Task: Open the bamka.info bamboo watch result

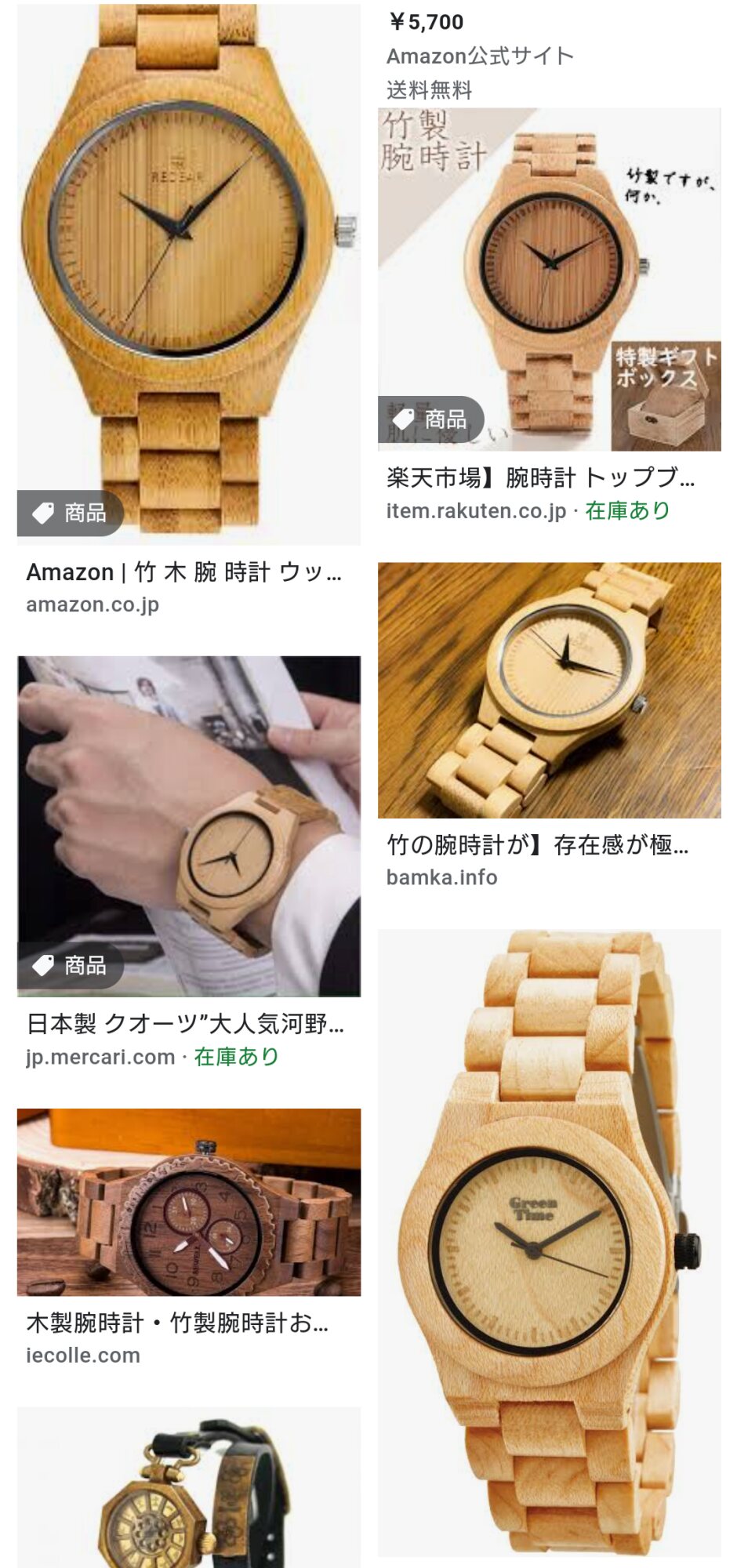Action: [549, 690]
